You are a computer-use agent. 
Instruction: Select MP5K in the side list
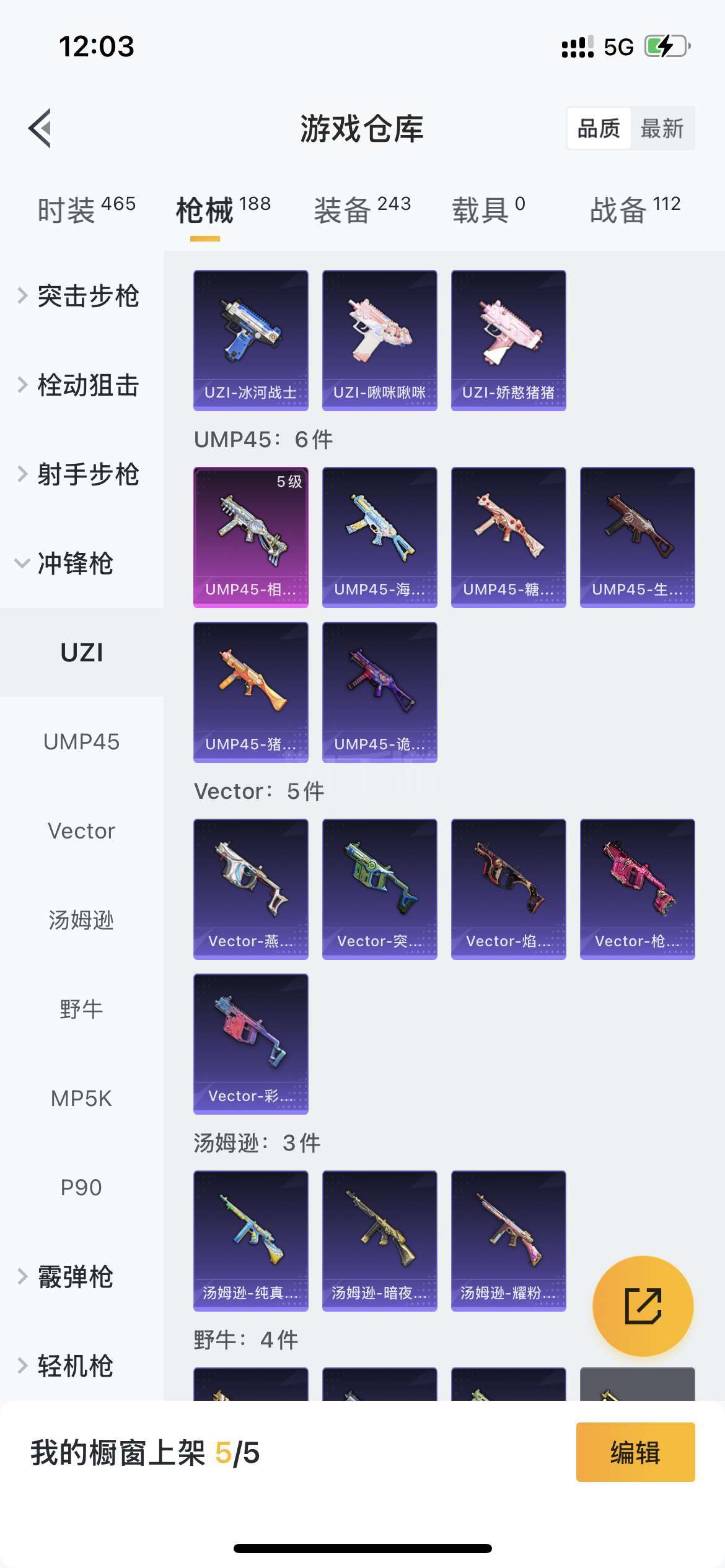click(x=82, y=1099)
